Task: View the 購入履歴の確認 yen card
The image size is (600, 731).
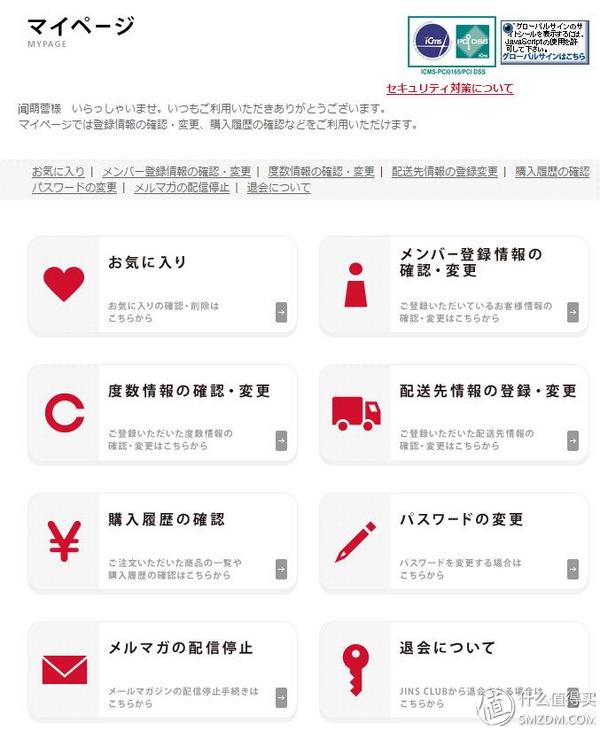Action: click(162, 542)
